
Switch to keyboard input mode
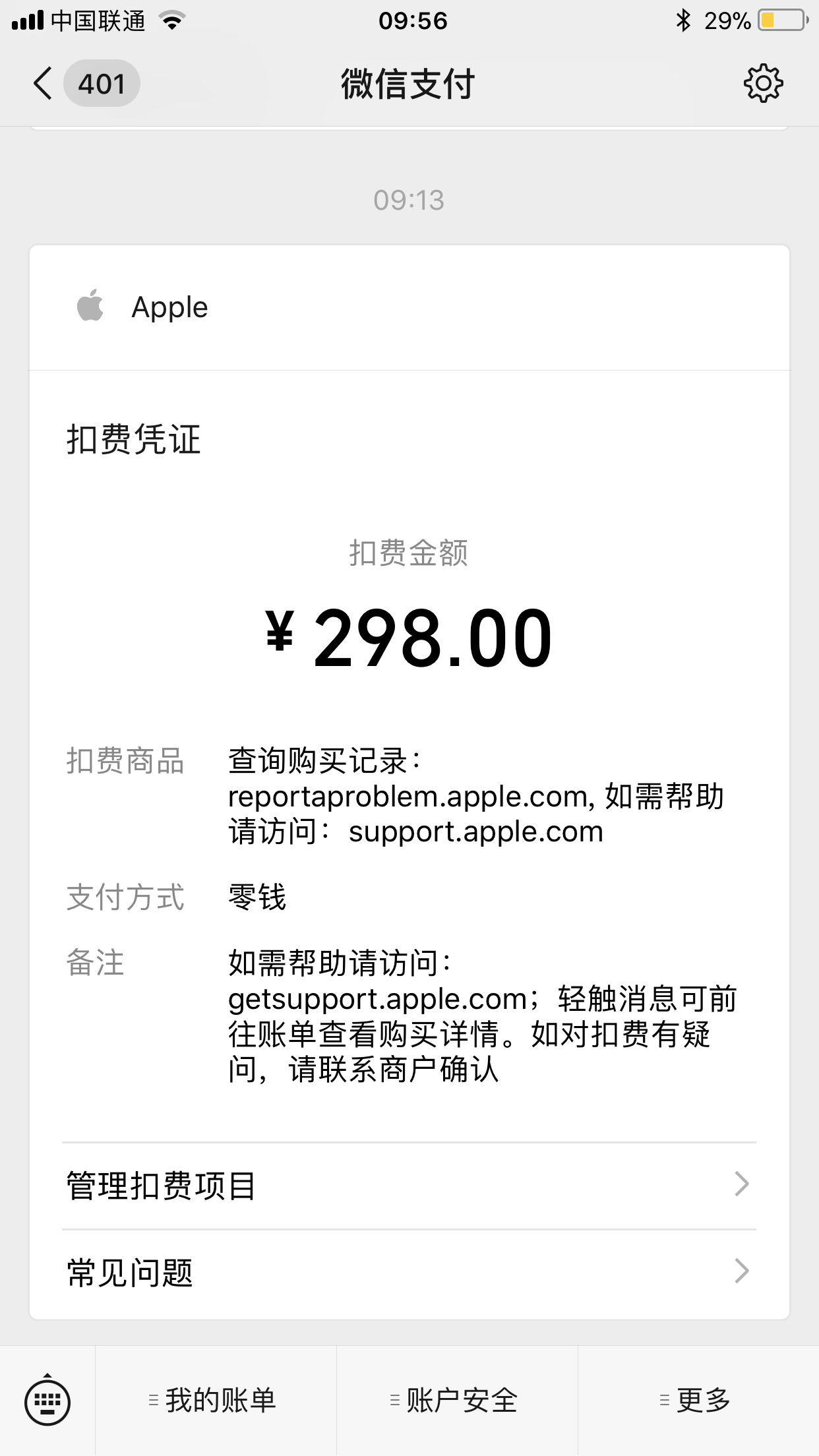47,1401
